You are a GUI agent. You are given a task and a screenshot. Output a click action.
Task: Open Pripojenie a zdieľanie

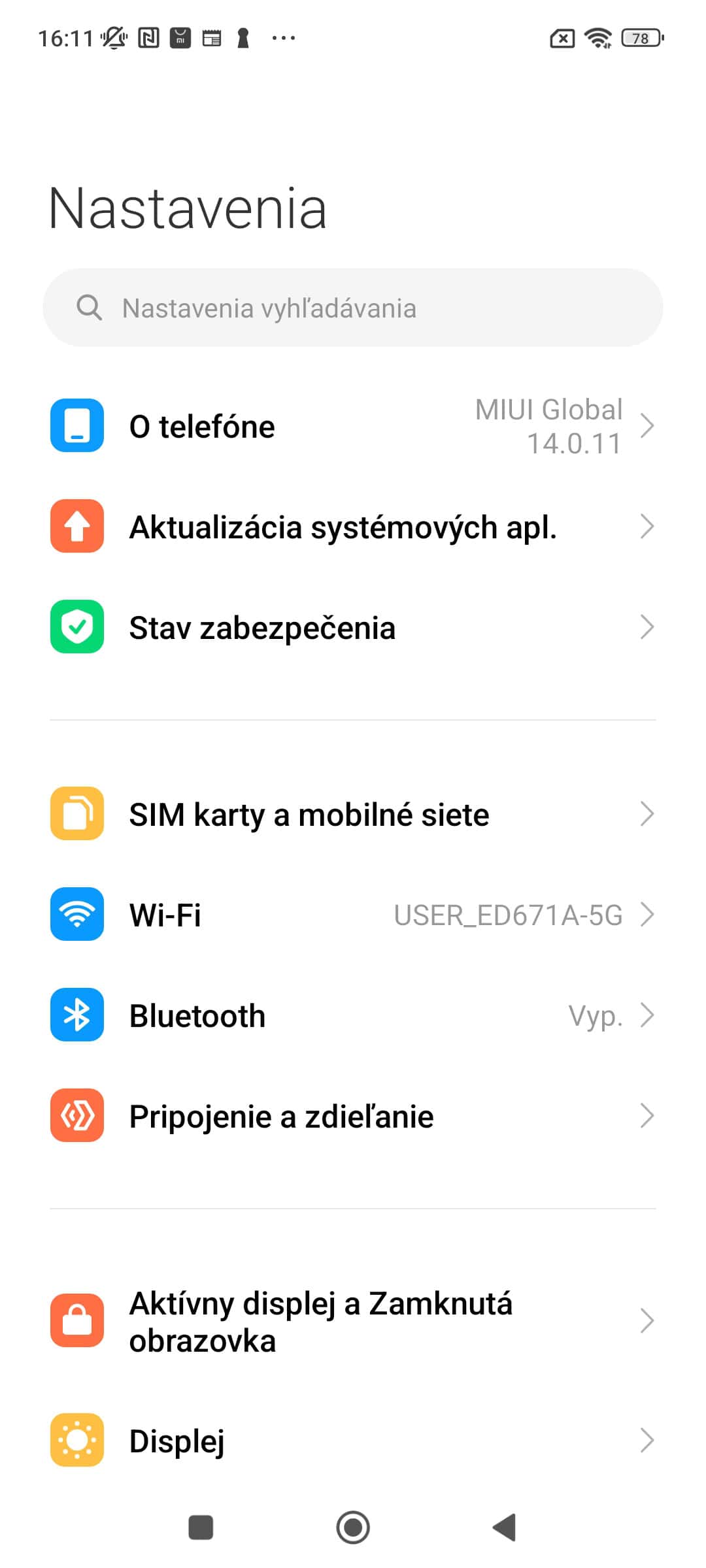pyautogui.click(x=353, y=1117)
